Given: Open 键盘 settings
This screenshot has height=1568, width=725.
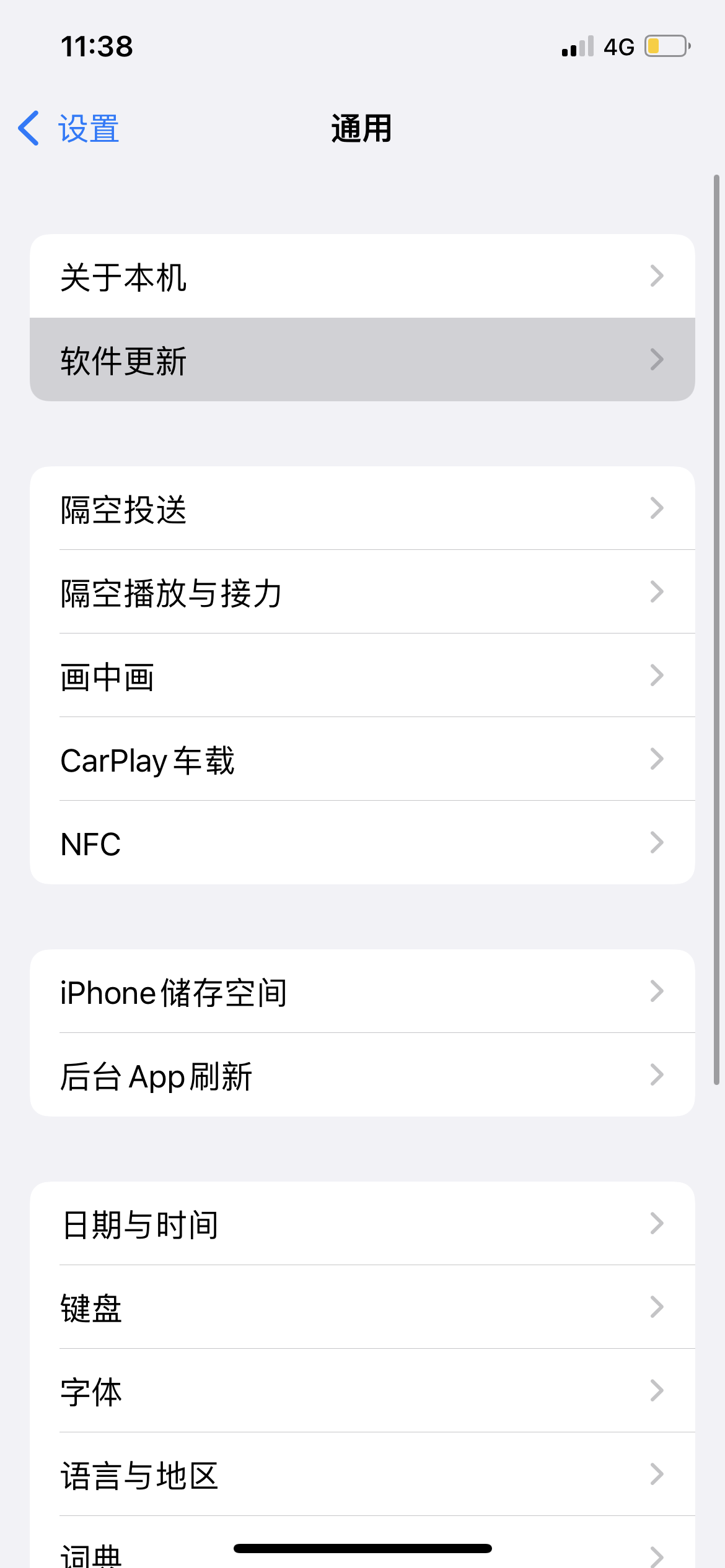Looking at the screenshot, I should (x=362, y=1307).
